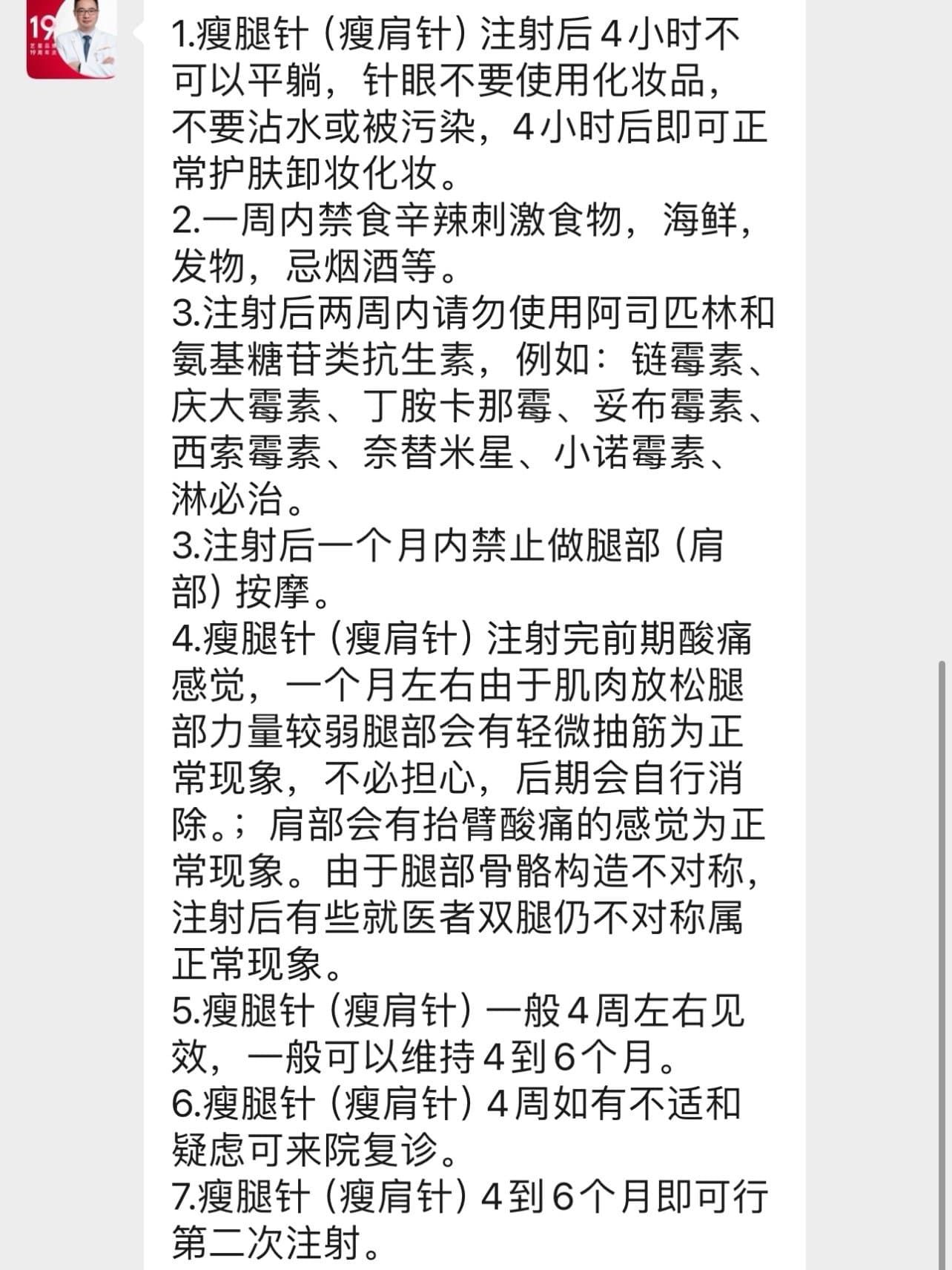
Task: Open the sender's profile avatar
Action: coord(72,37)
